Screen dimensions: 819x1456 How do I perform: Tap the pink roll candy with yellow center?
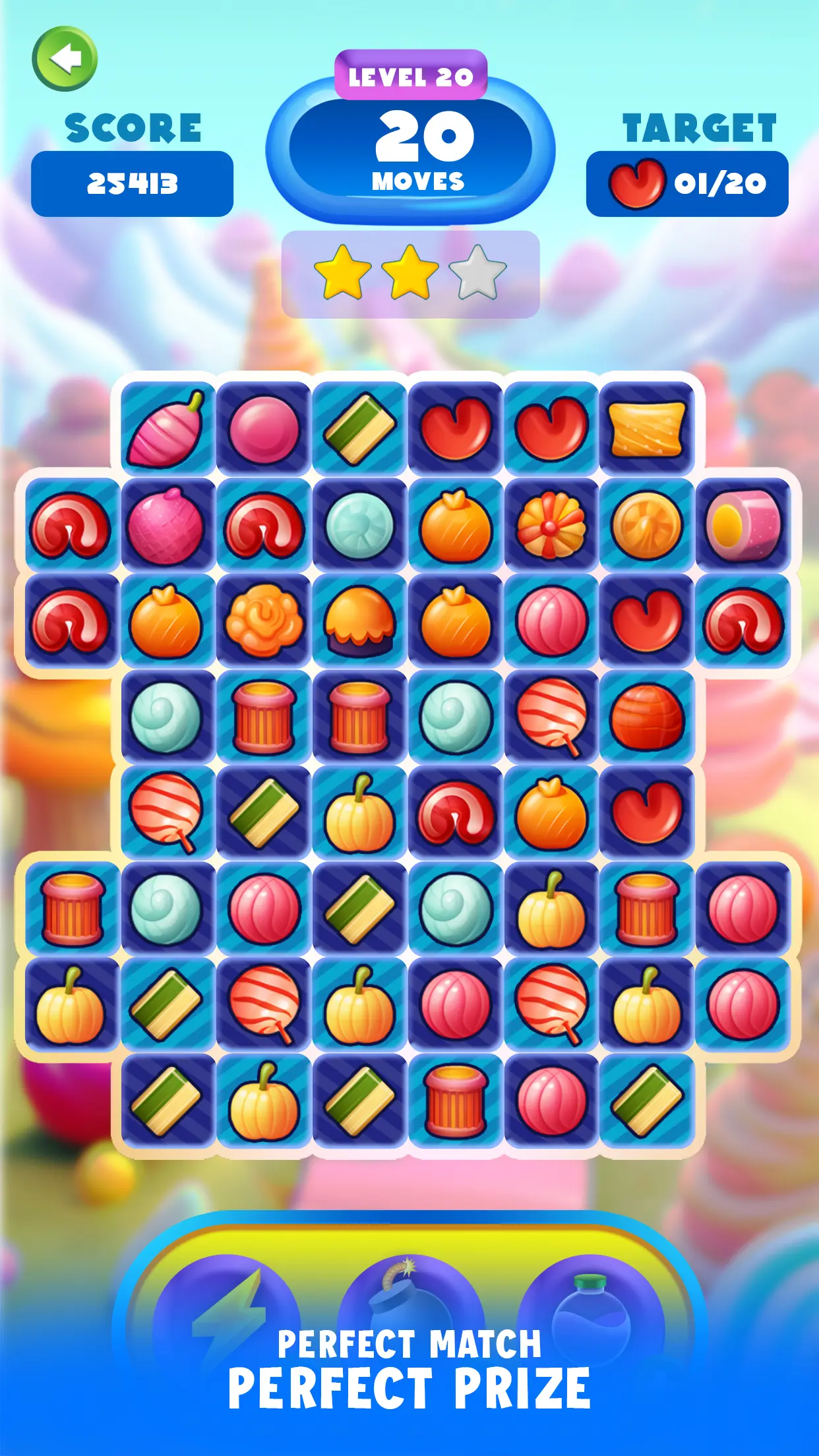point(743,526)
